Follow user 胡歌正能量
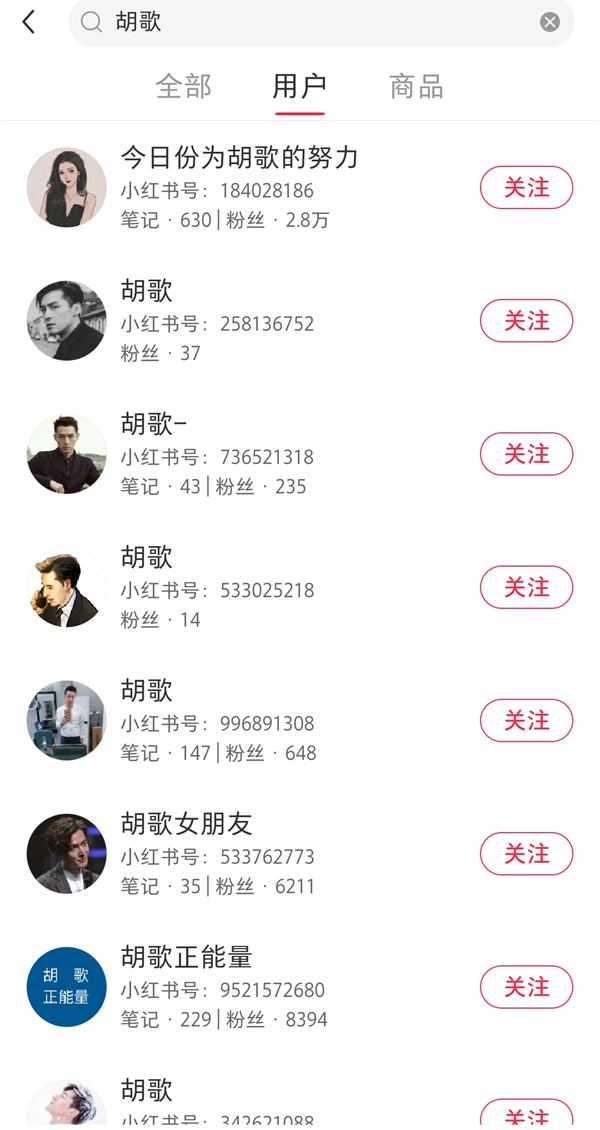Image resolution: width=600 pixels, height=1130 pixels. pyautogui.click(x=526, y=987)
